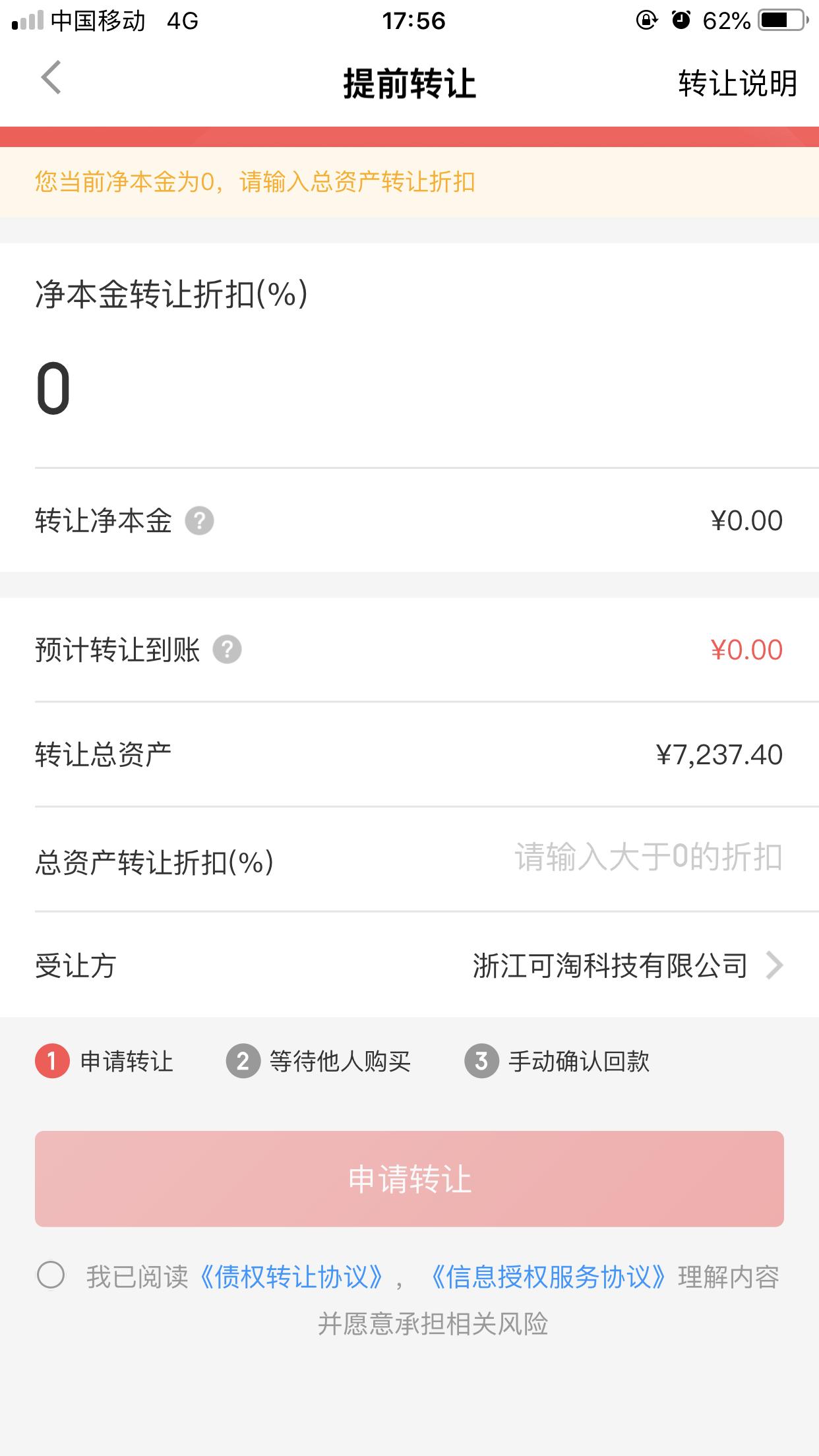Open 浙江可淘科技有限公司 via the chevron

(x=776, y=967)
